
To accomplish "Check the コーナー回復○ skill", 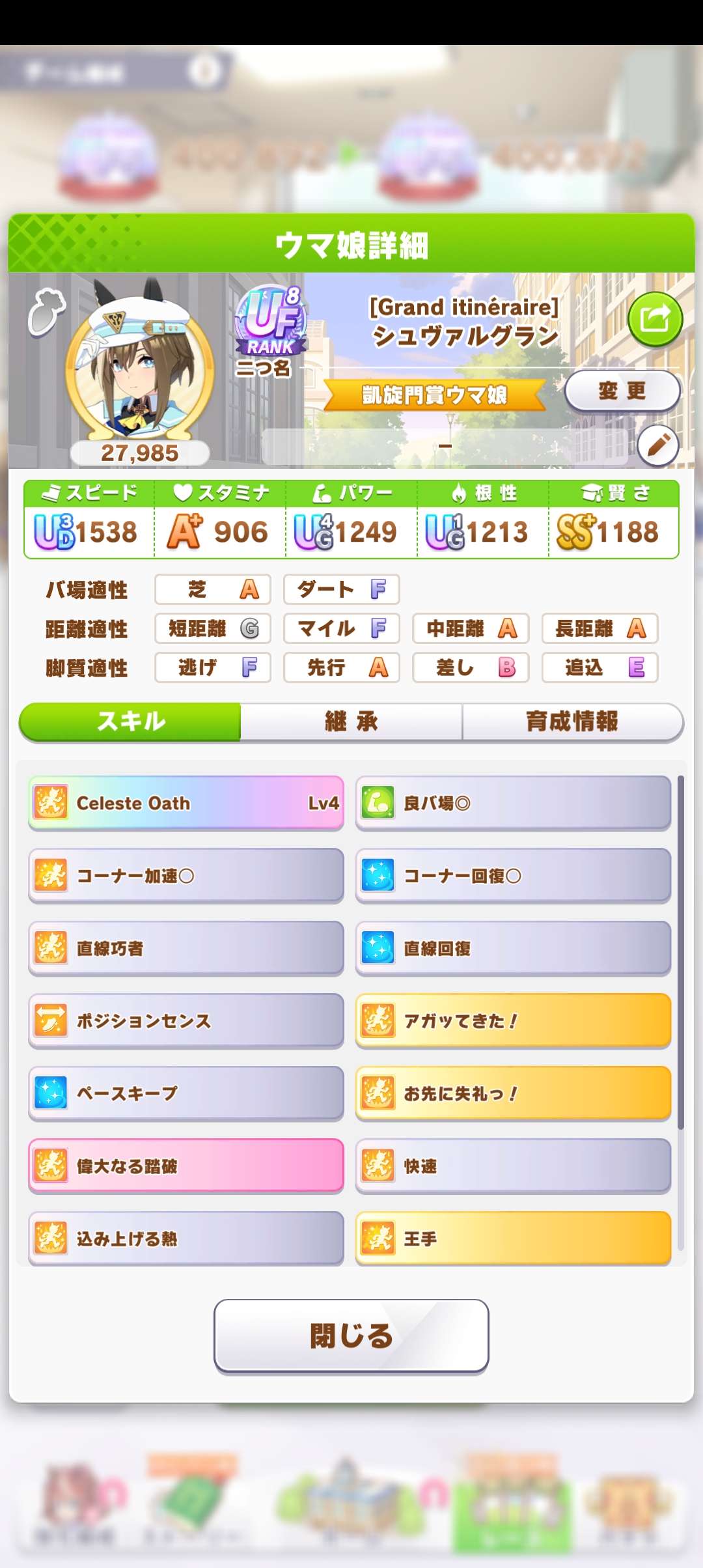I will [513, 876].
